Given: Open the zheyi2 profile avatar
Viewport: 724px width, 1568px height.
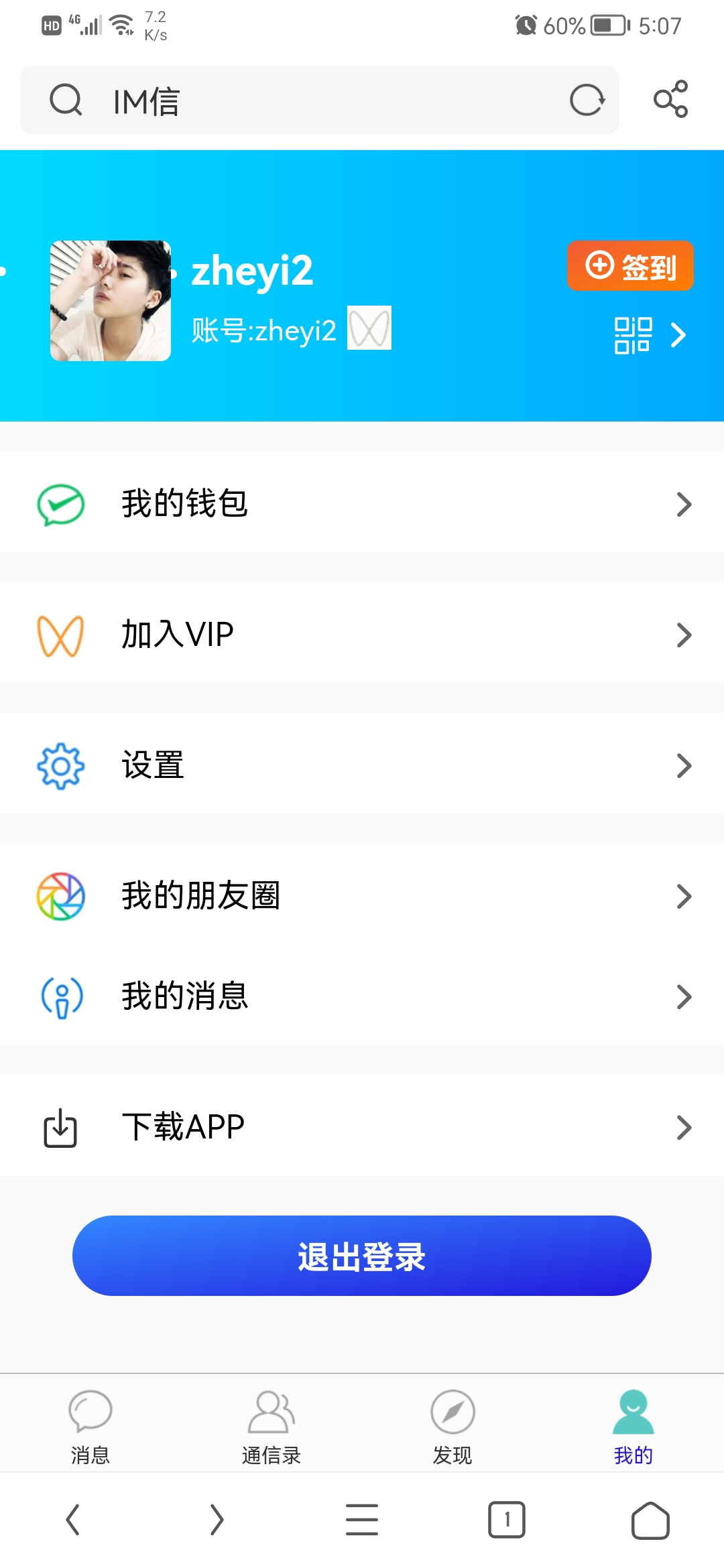Looking at the screenshot, I should 111,301.
